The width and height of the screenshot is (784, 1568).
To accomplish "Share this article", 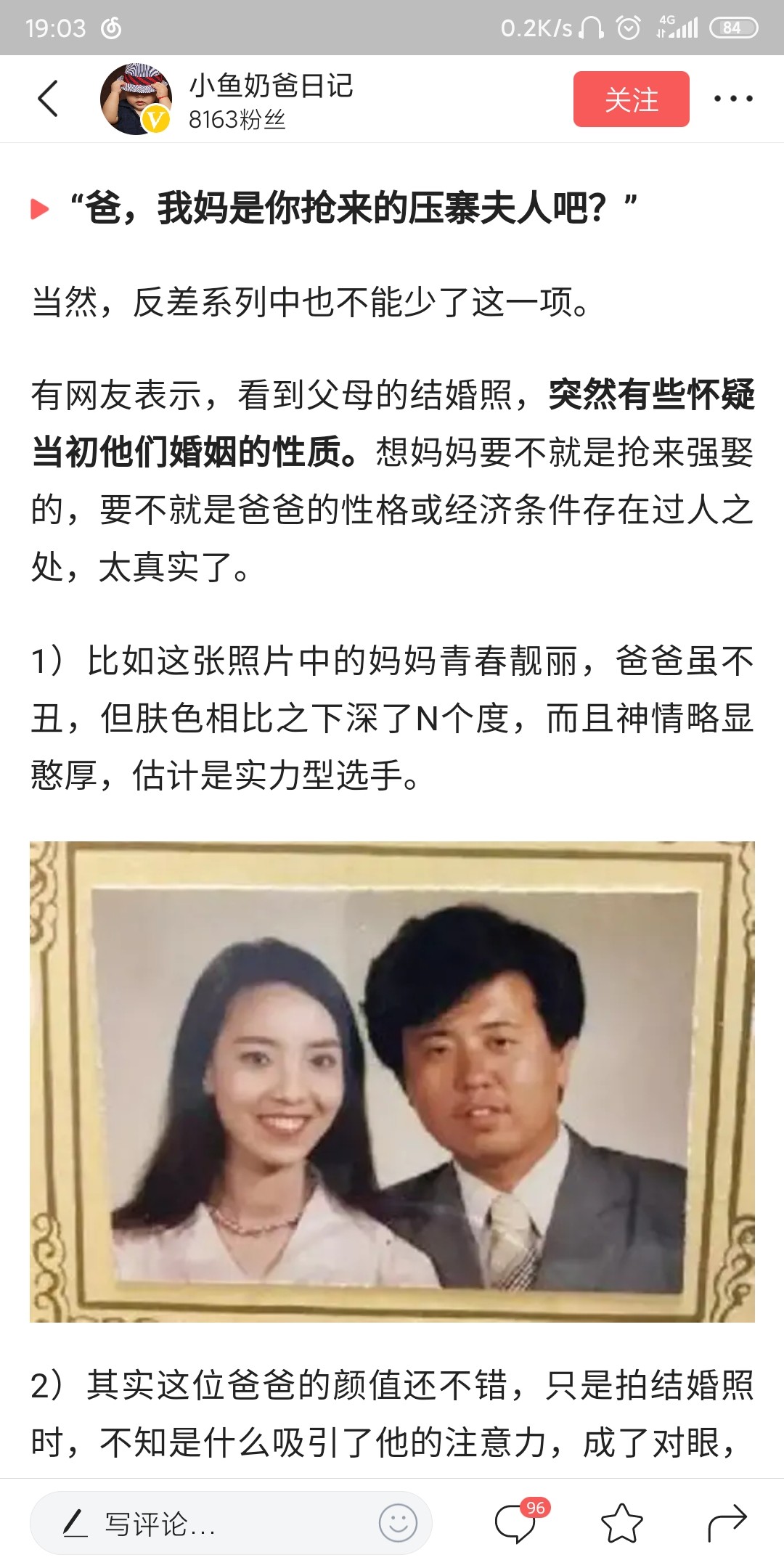I will coord(727,1523).
